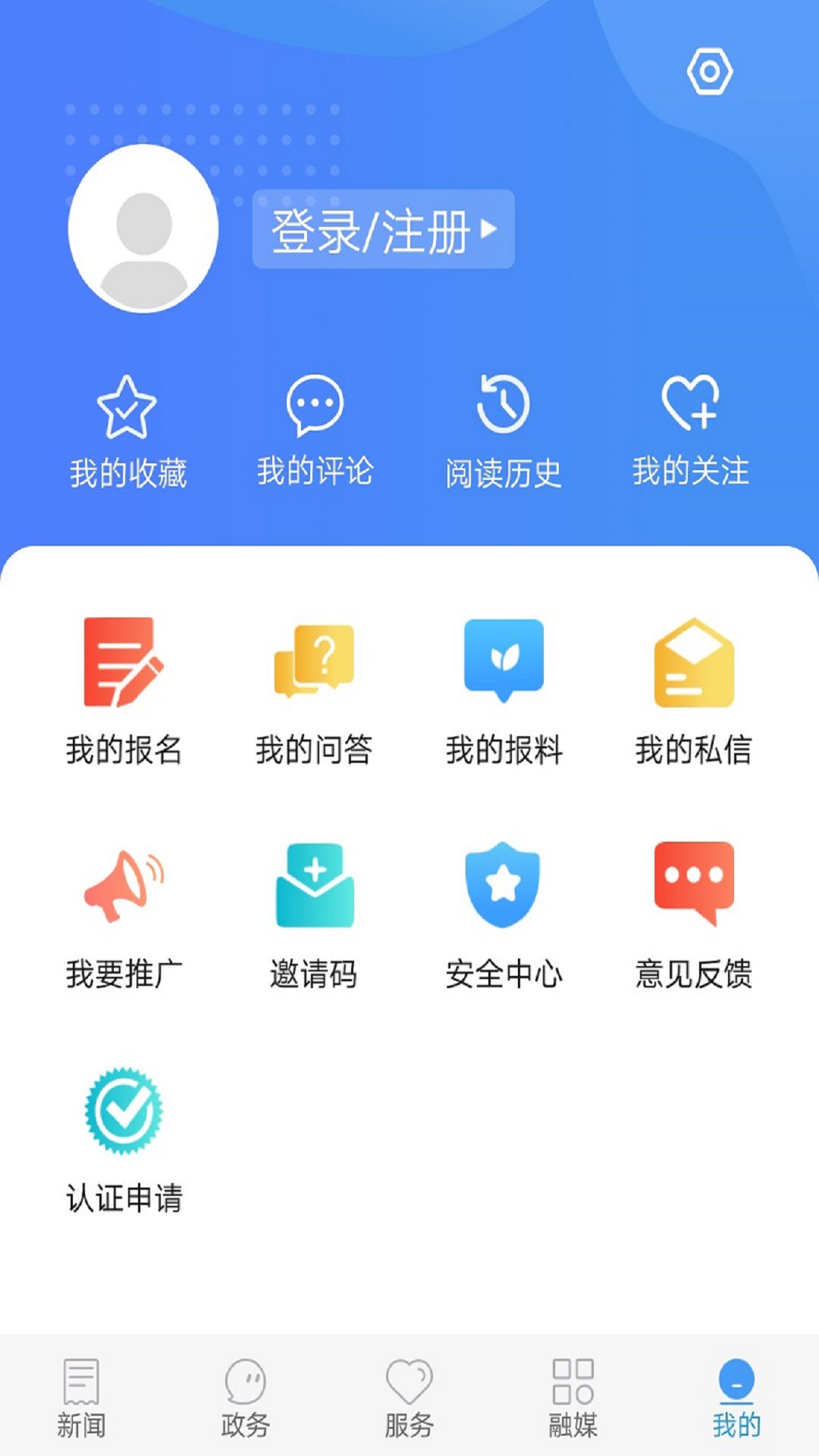Open 我的问答 (My Q&A)

[x=315, y=690]
